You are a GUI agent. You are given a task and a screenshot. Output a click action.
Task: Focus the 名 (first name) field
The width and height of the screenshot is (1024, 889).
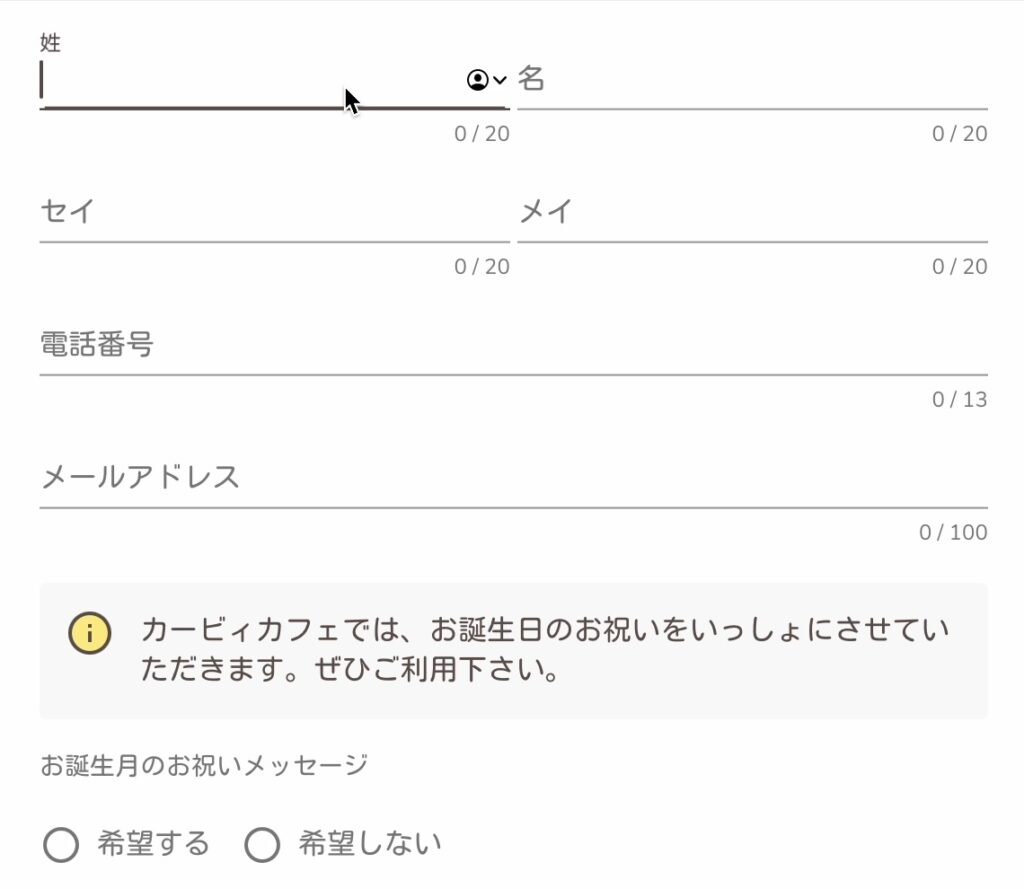click(x=750, y=80)
